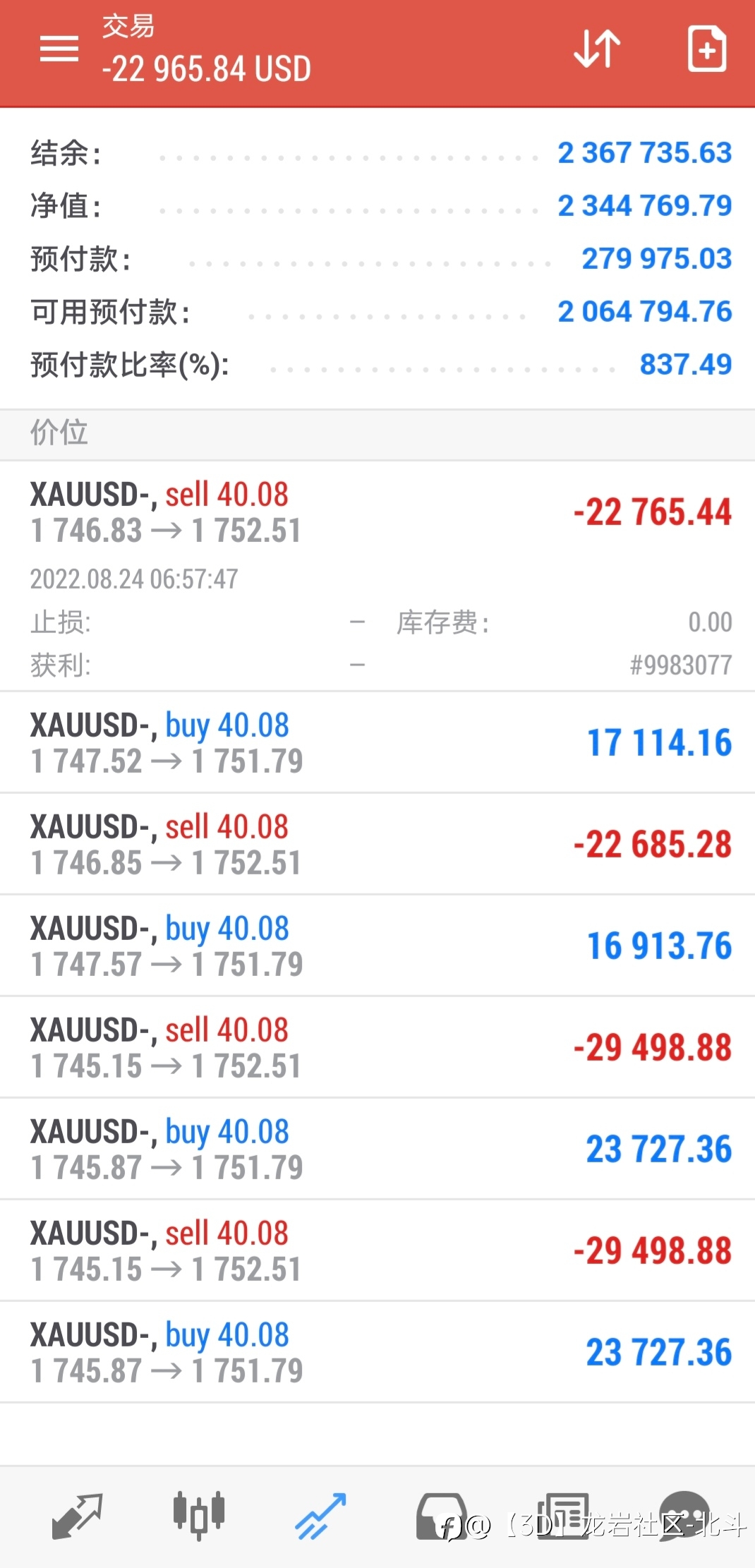This screenshot has height=1568, width=755.
Task: Select the Trade tab
Action: 321,1516
